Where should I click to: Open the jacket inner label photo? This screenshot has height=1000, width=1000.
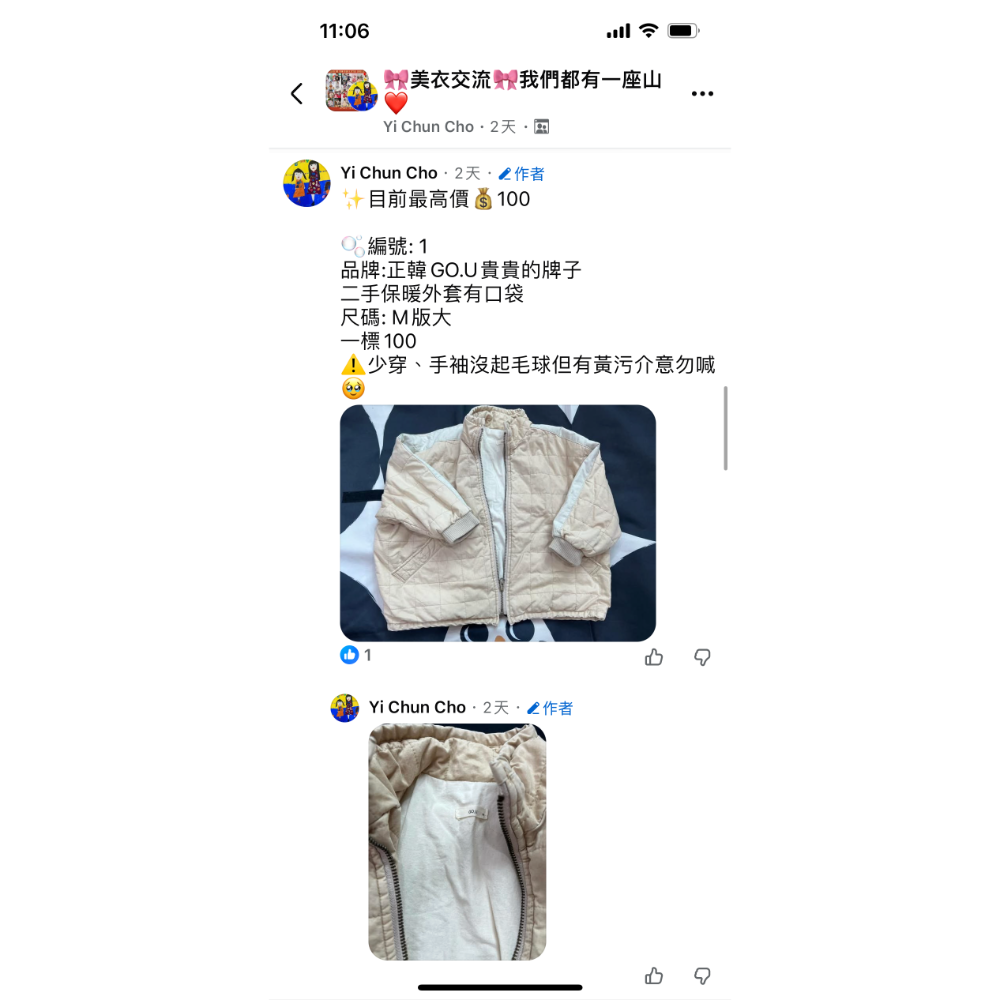[x=457, y=841]
